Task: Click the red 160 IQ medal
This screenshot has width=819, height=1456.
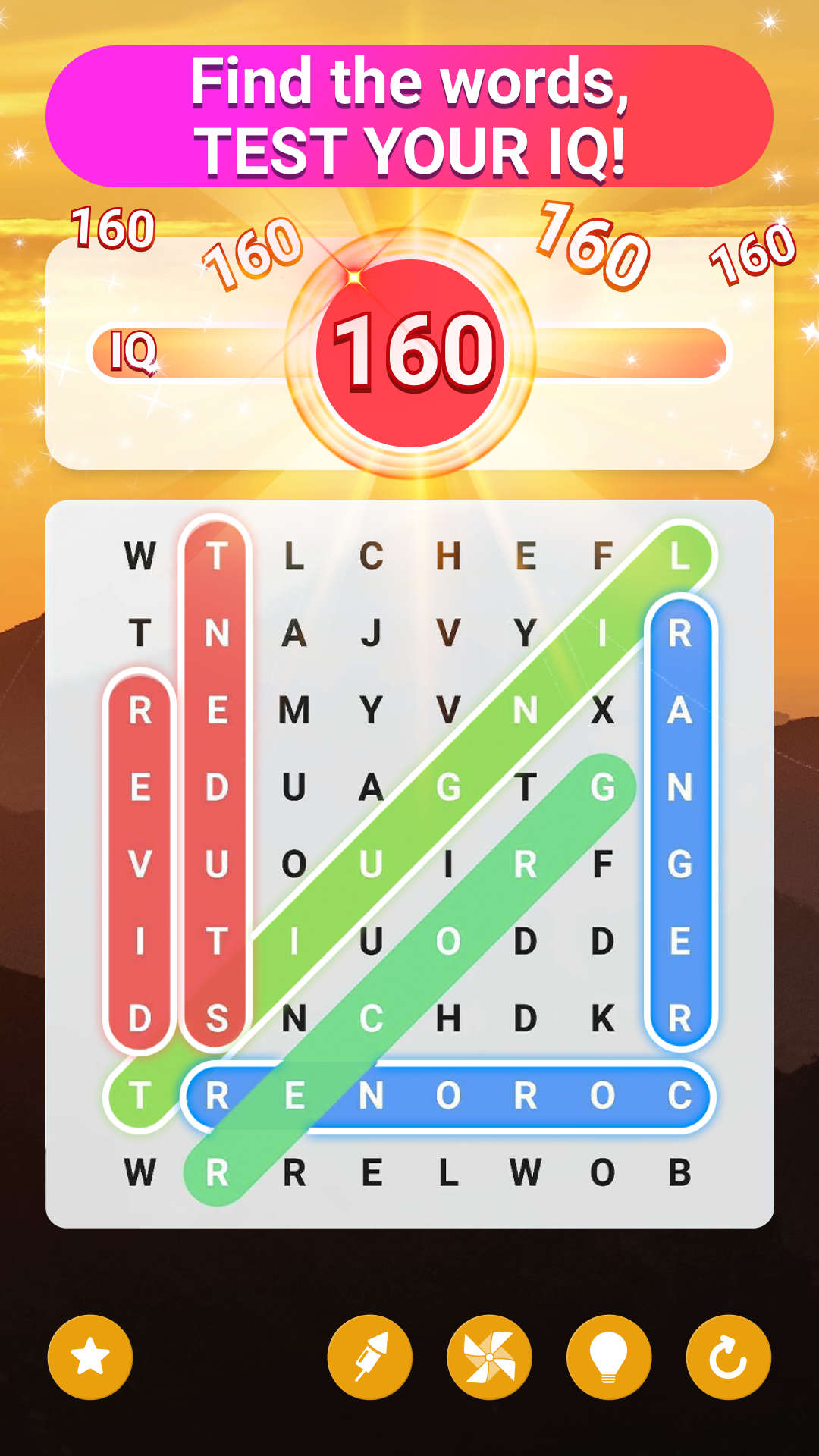Action: (x=409, y=353)
